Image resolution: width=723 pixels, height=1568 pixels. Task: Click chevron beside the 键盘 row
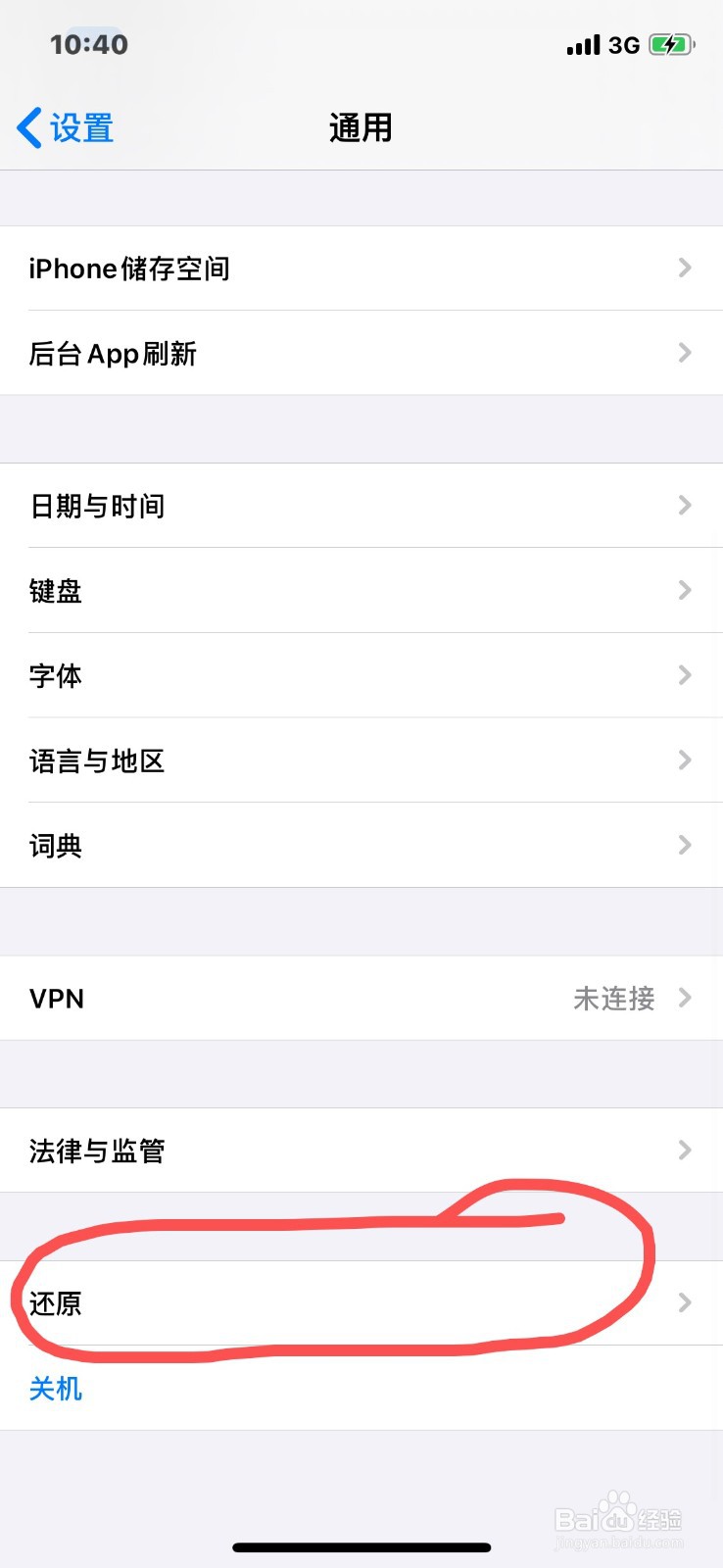coord(684,590)
